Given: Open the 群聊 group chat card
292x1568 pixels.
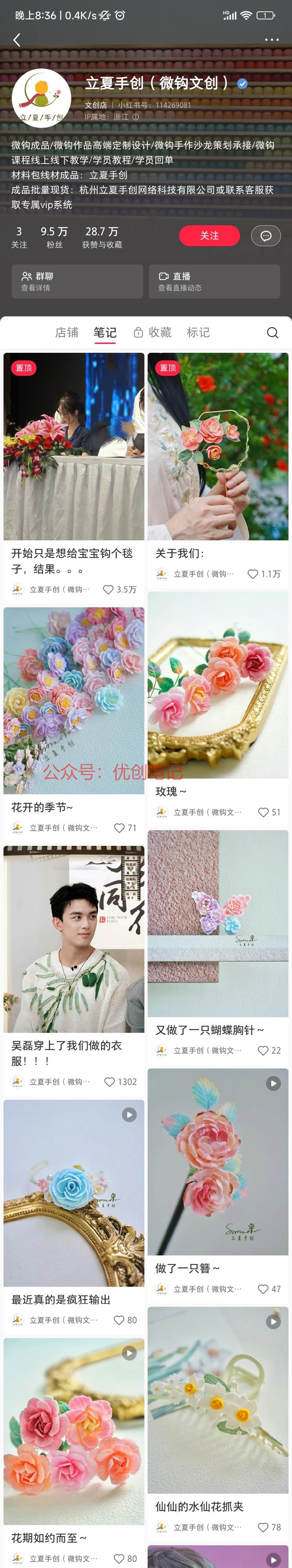Looking at the screenshot, I should [77, 281].
